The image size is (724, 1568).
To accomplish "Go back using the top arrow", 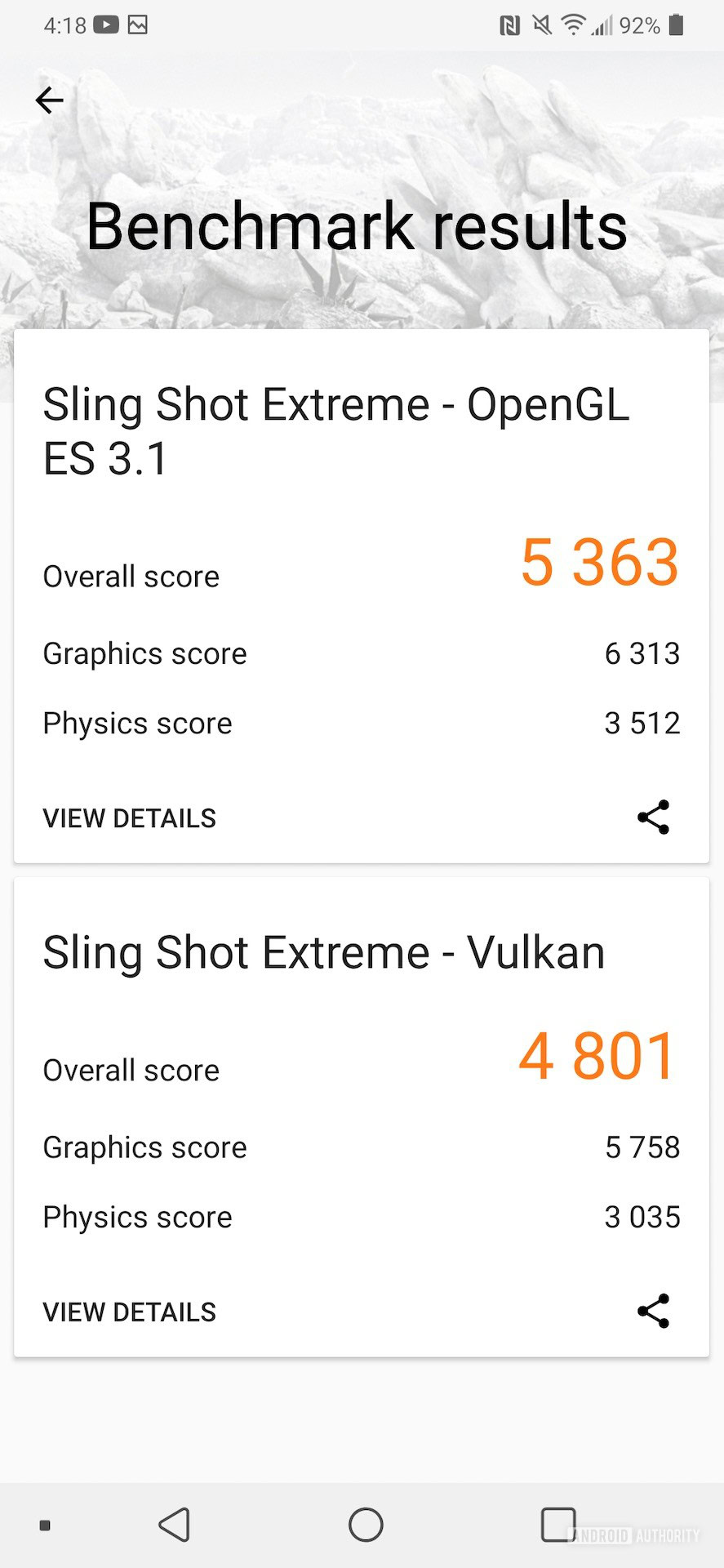I will [50, 100].
